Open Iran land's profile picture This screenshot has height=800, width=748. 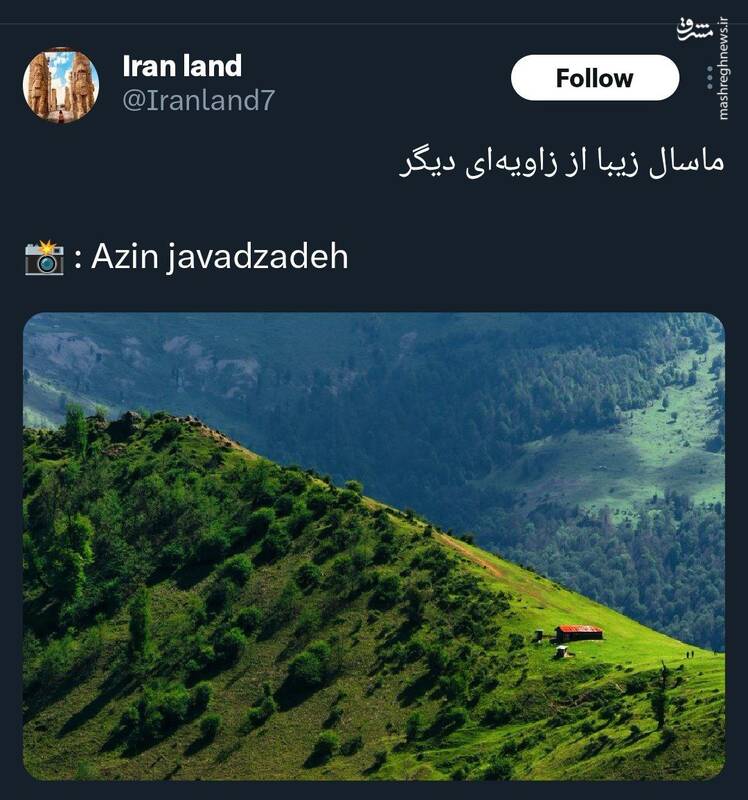click(x=61, y=85)
